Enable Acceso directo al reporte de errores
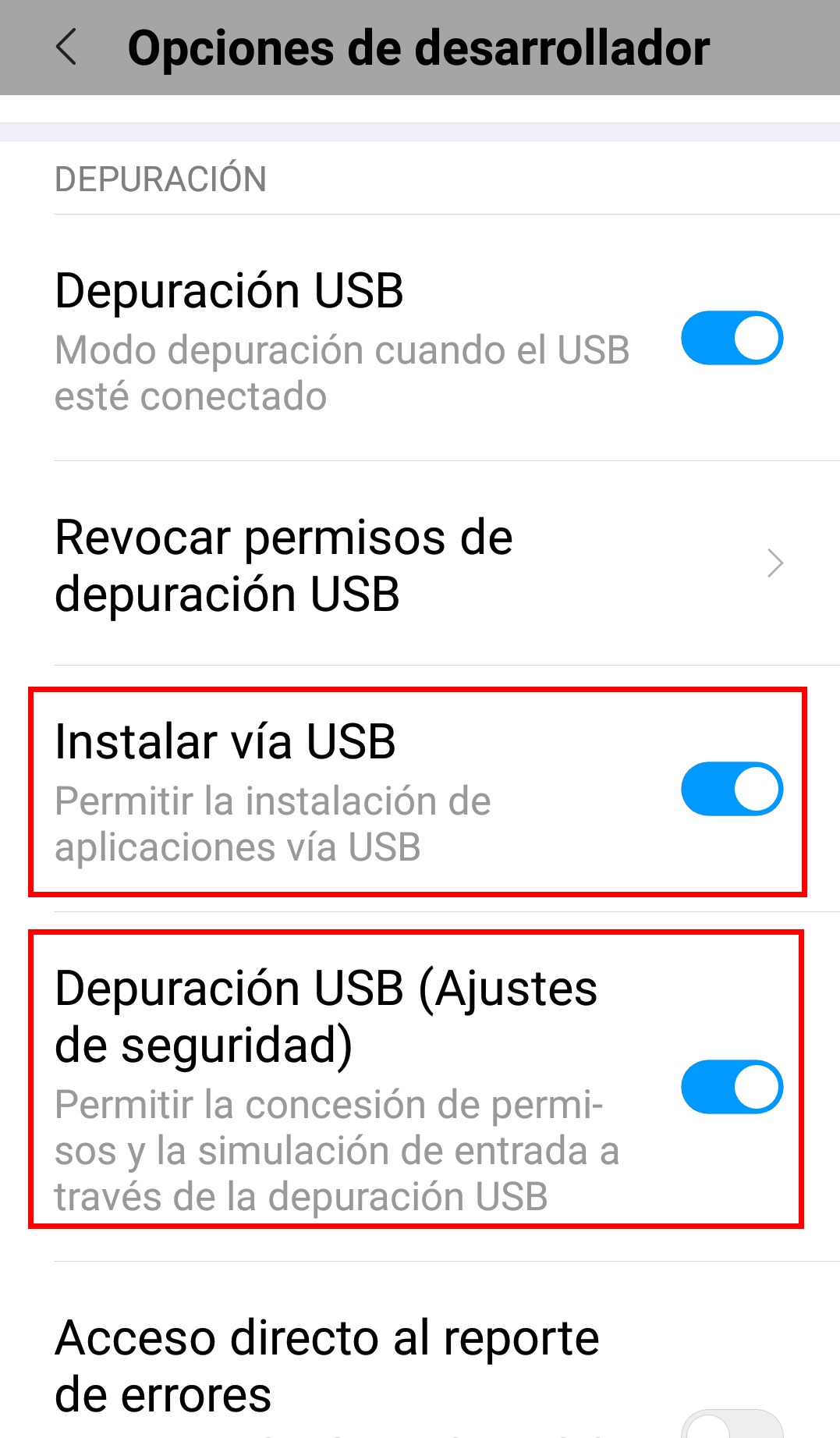Screen dimensions: 840x1438 point(732,1425)
